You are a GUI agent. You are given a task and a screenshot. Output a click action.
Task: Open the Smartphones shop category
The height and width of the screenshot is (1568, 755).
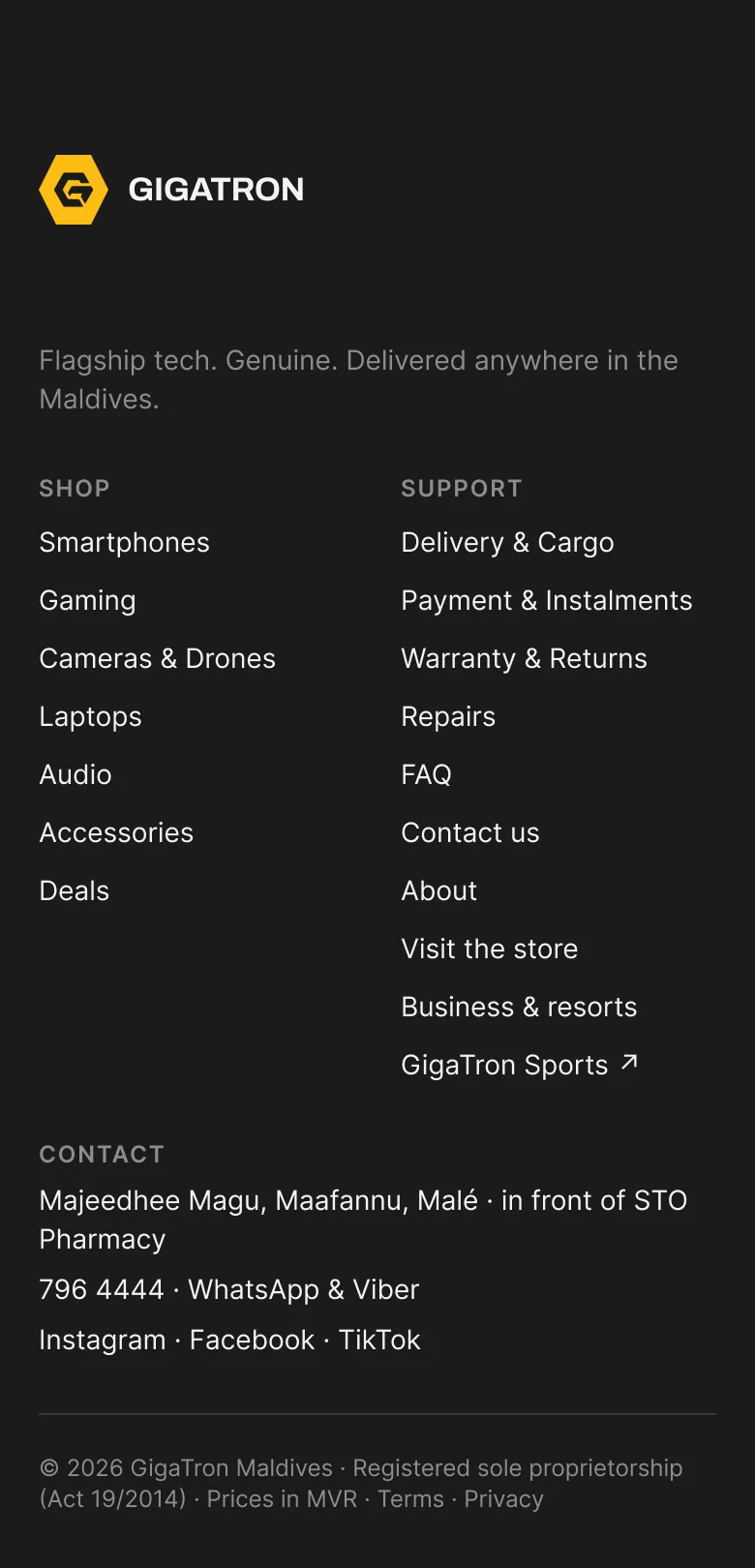(x=124, y=542)
